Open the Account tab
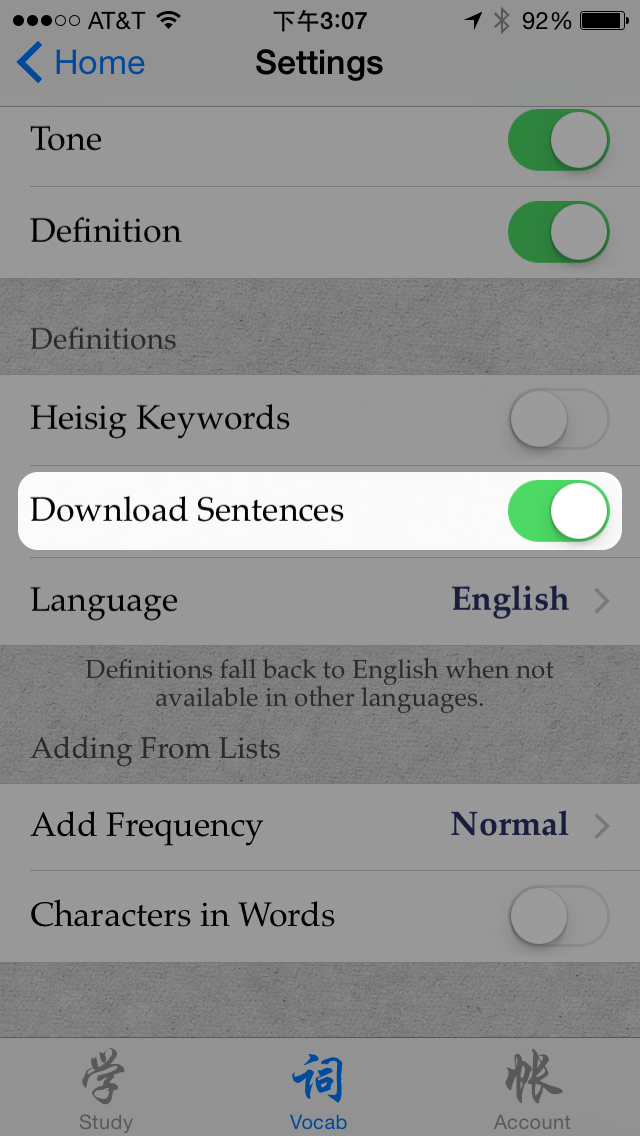Viewport: 640px width, 1136px height. click(533, 1089)
